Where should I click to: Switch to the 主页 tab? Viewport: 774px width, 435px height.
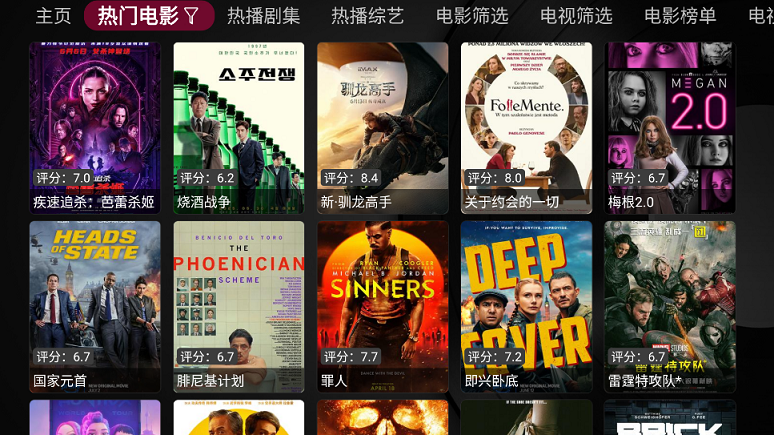coord(54,16)
